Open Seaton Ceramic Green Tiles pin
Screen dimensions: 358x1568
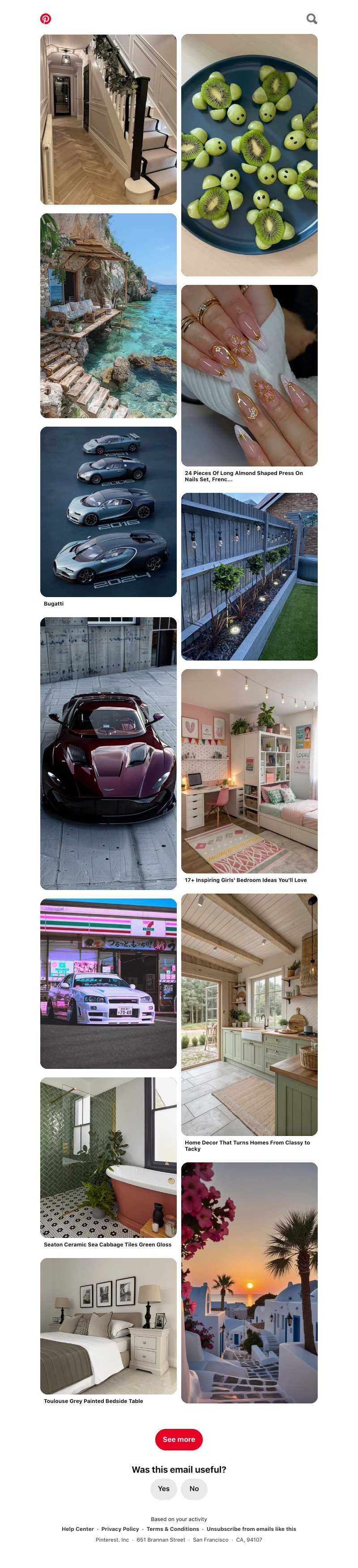point(108,1157)
